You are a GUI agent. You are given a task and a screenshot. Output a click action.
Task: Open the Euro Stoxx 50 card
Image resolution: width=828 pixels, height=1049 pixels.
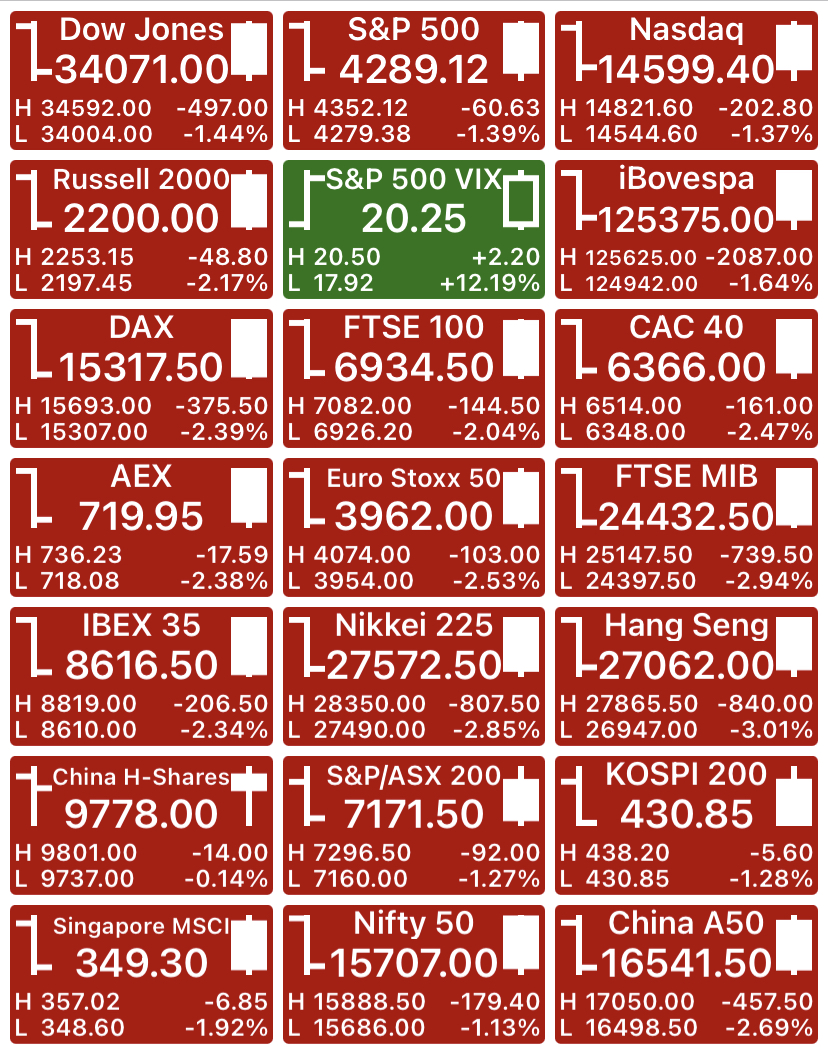[413, 527]
